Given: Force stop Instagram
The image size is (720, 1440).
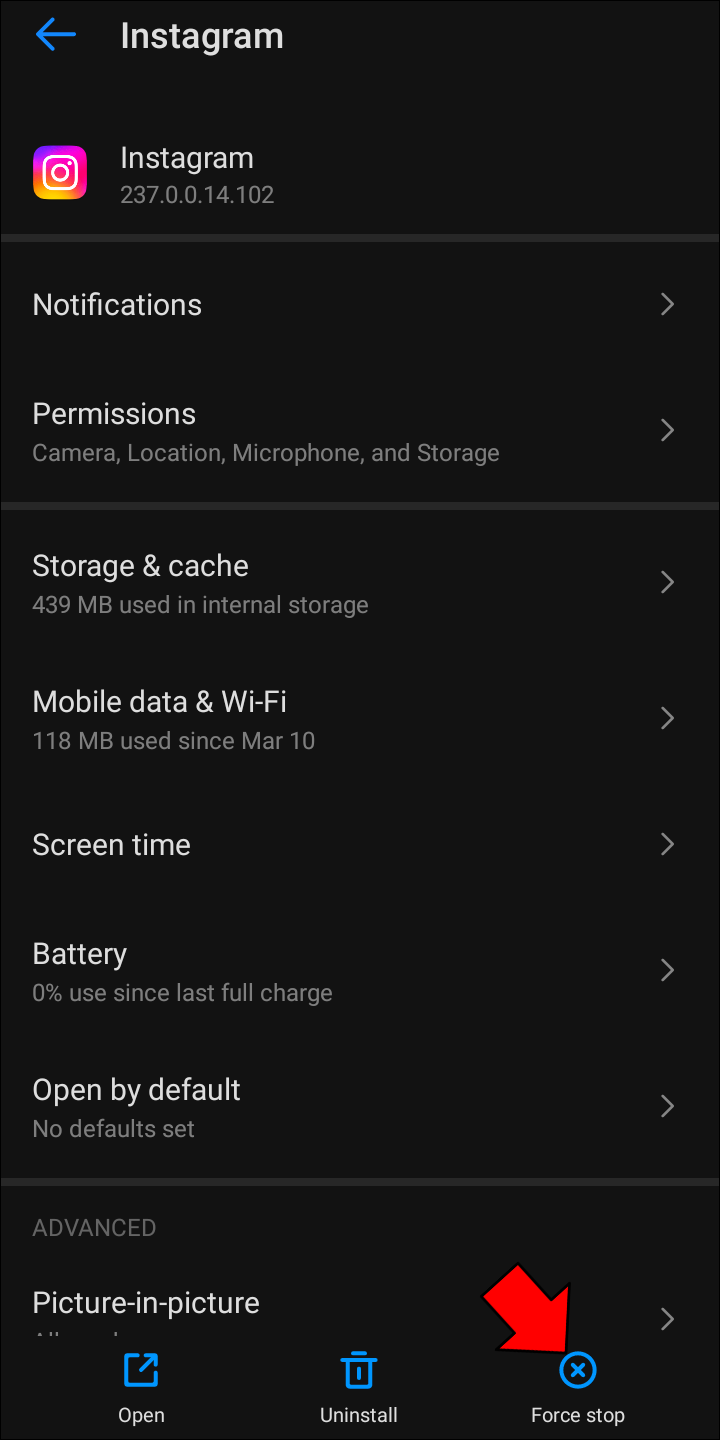Looking at the screenshot, I should [577, 1387].
